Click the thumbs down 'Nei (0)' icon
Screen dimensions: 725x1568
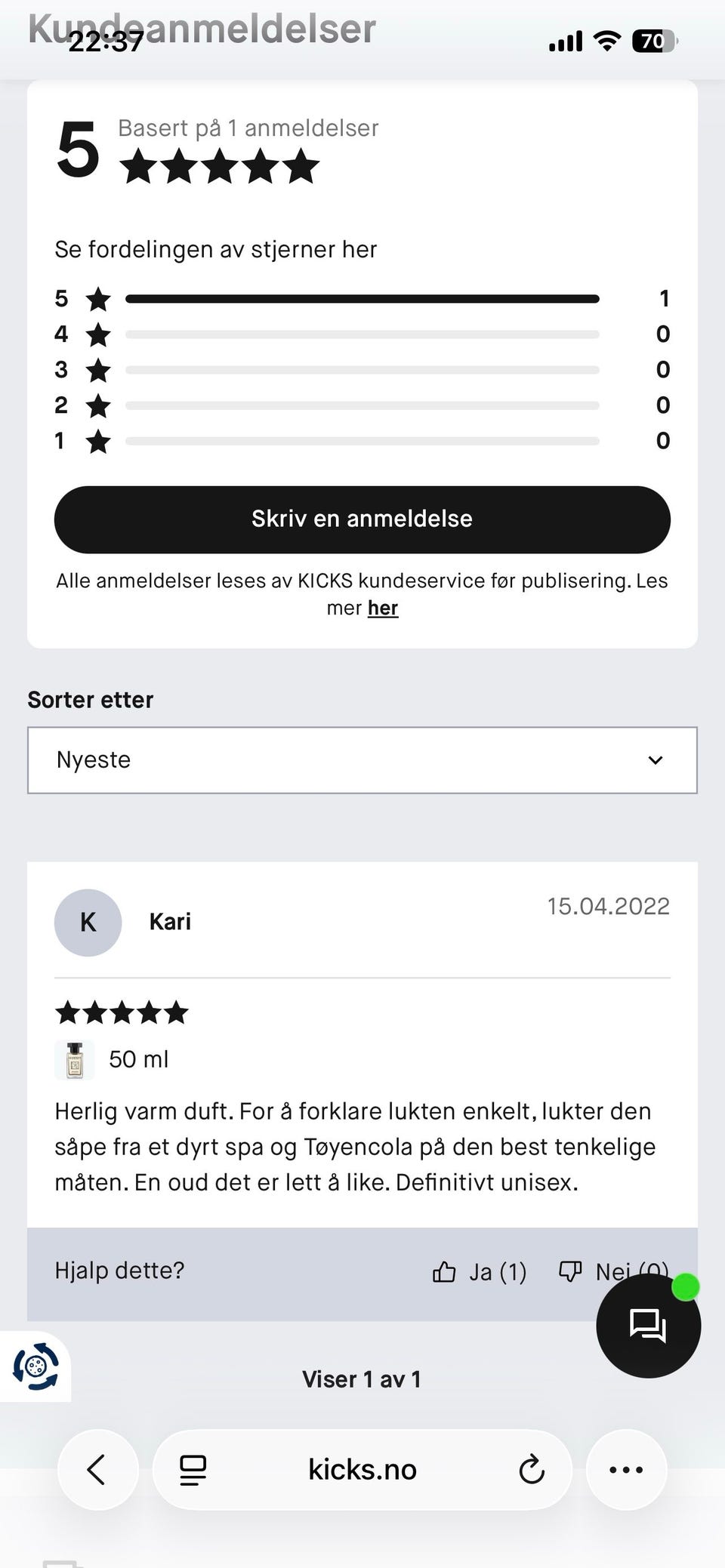pos(571,1271)
